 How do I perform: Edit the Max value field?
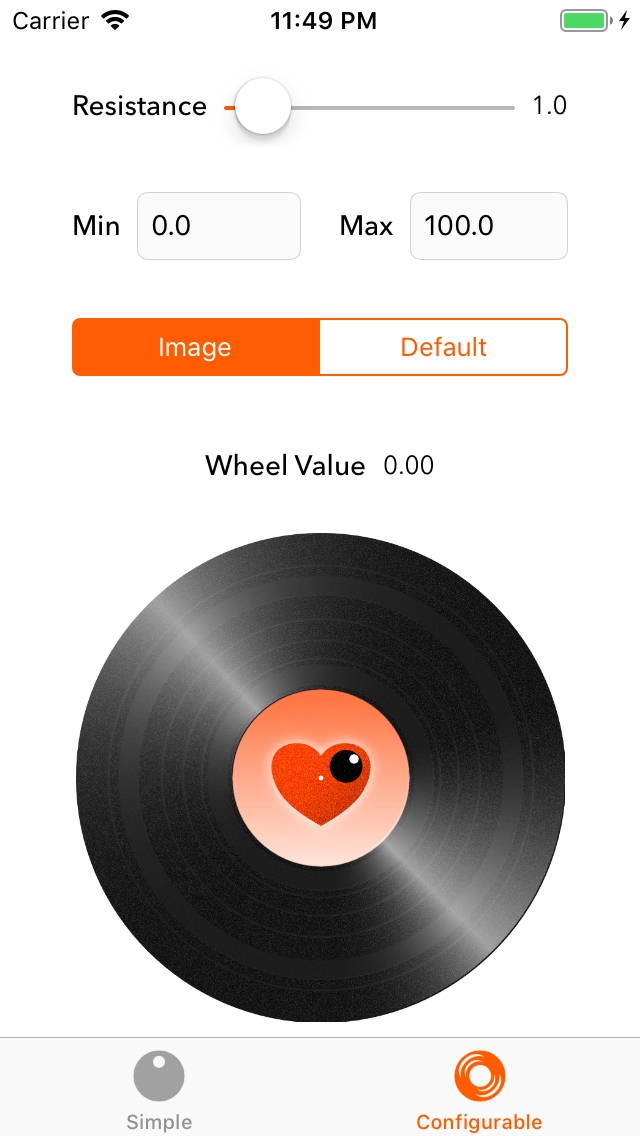(489, 226)
